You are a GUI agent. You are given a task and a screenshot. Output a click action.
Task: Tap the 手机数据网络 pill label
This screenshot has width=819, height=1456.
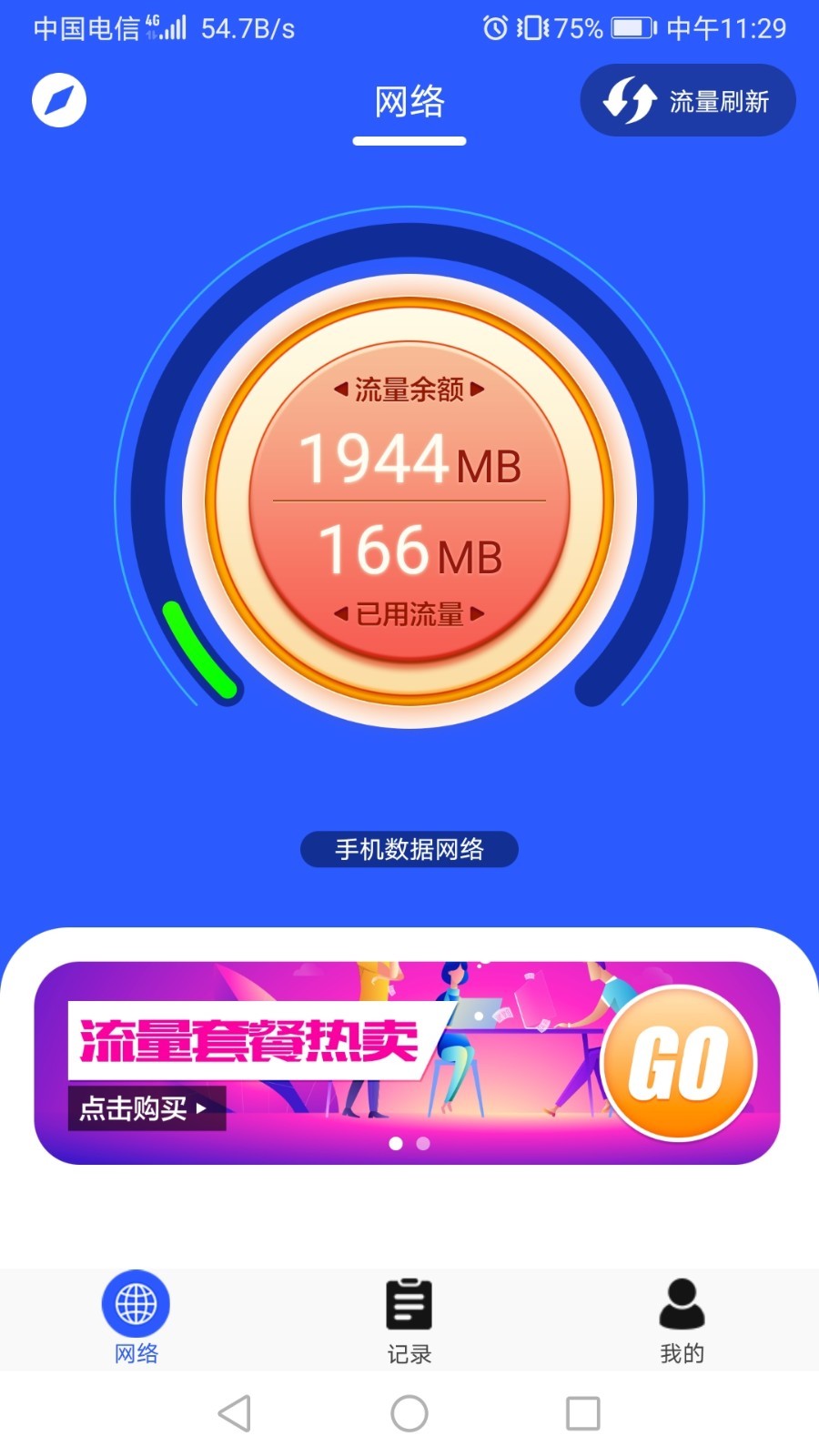(x=409, y=848)
